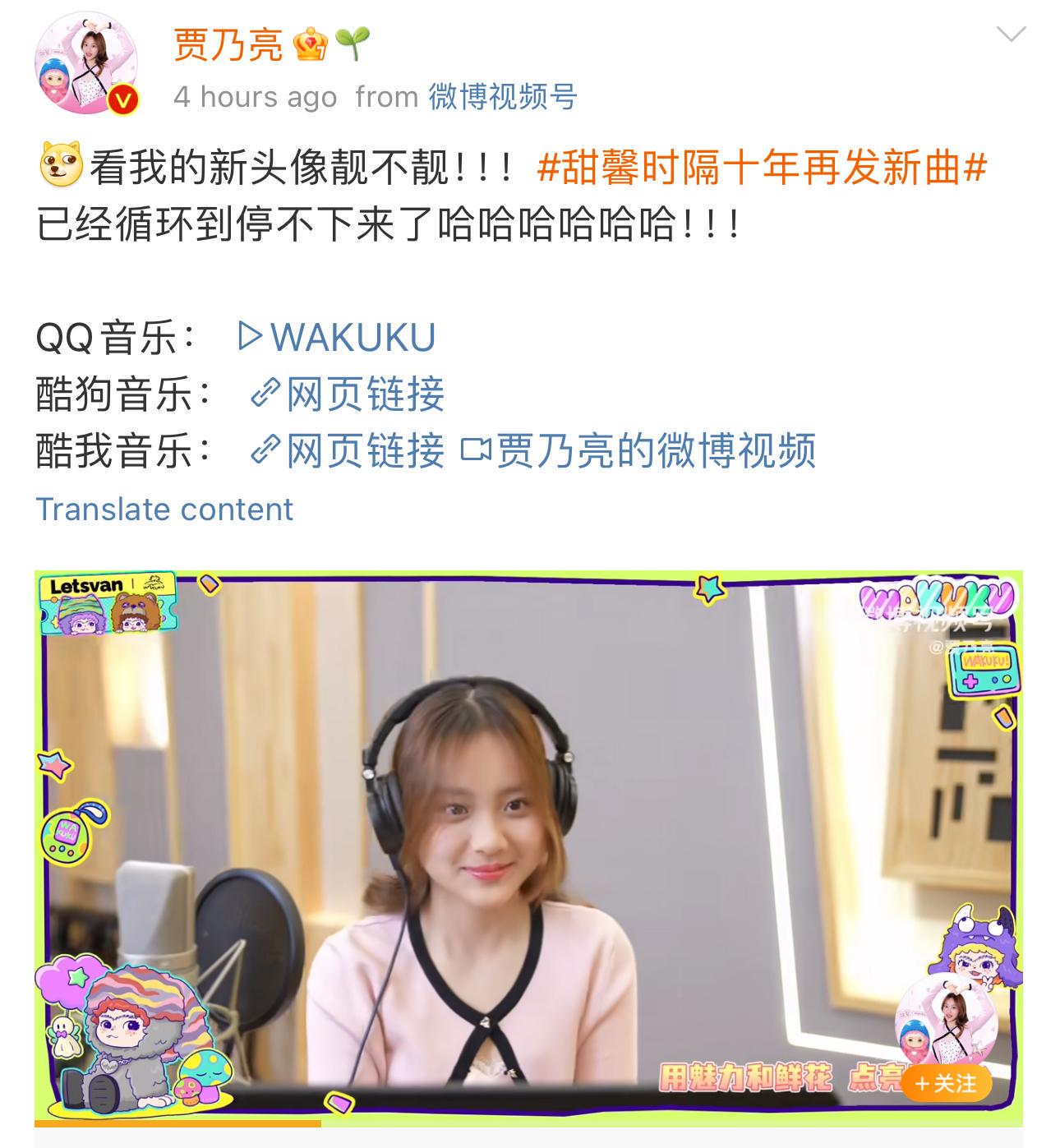Play WAKUKU on QQ音乐
The width and height of the screenshot is (1060, 1148).
point(337,338)
